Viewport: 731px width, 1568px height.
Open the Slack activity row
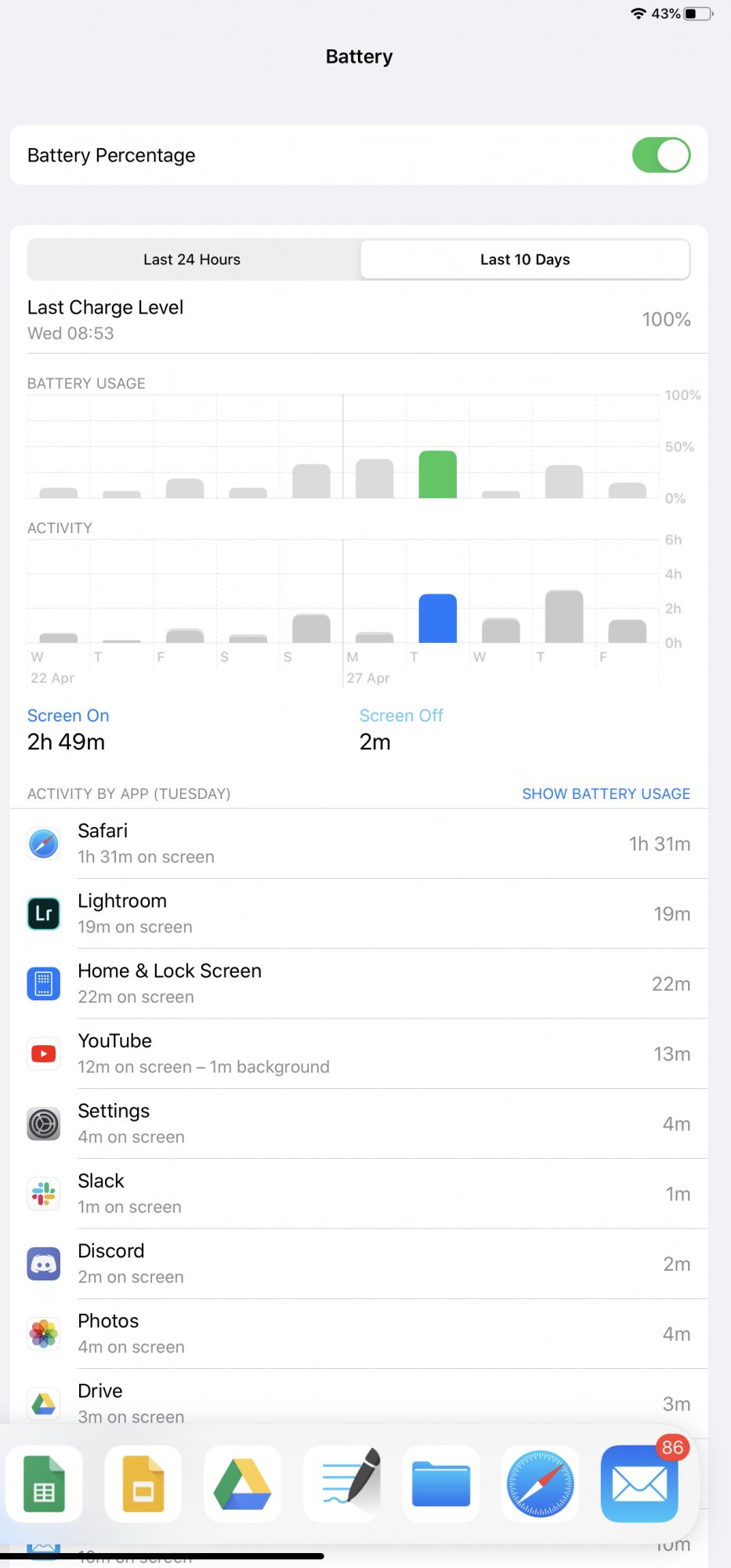tap(359, 1194)
